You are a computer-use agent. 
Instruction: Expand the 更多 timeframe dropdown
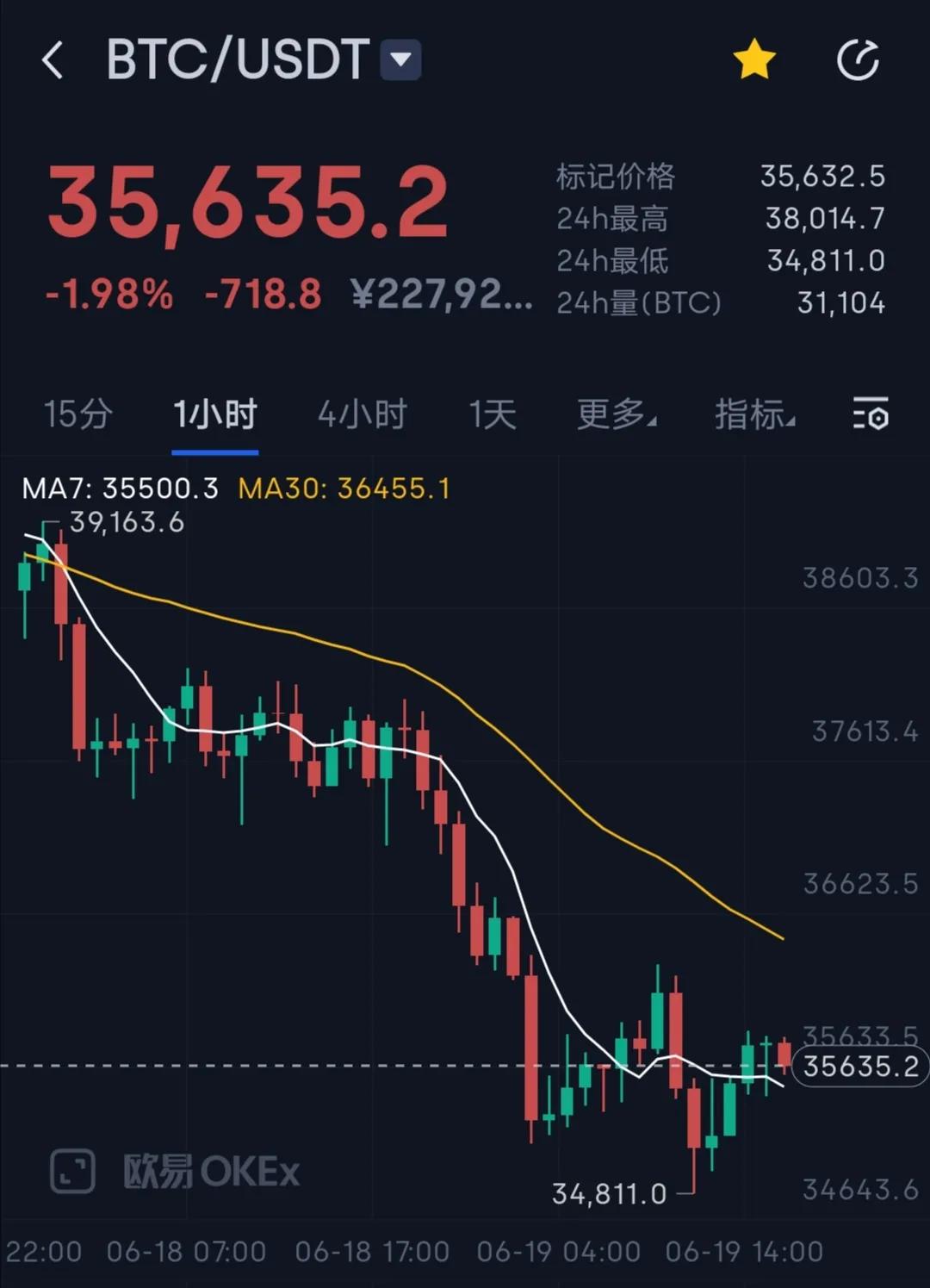(x=613, y=415)
